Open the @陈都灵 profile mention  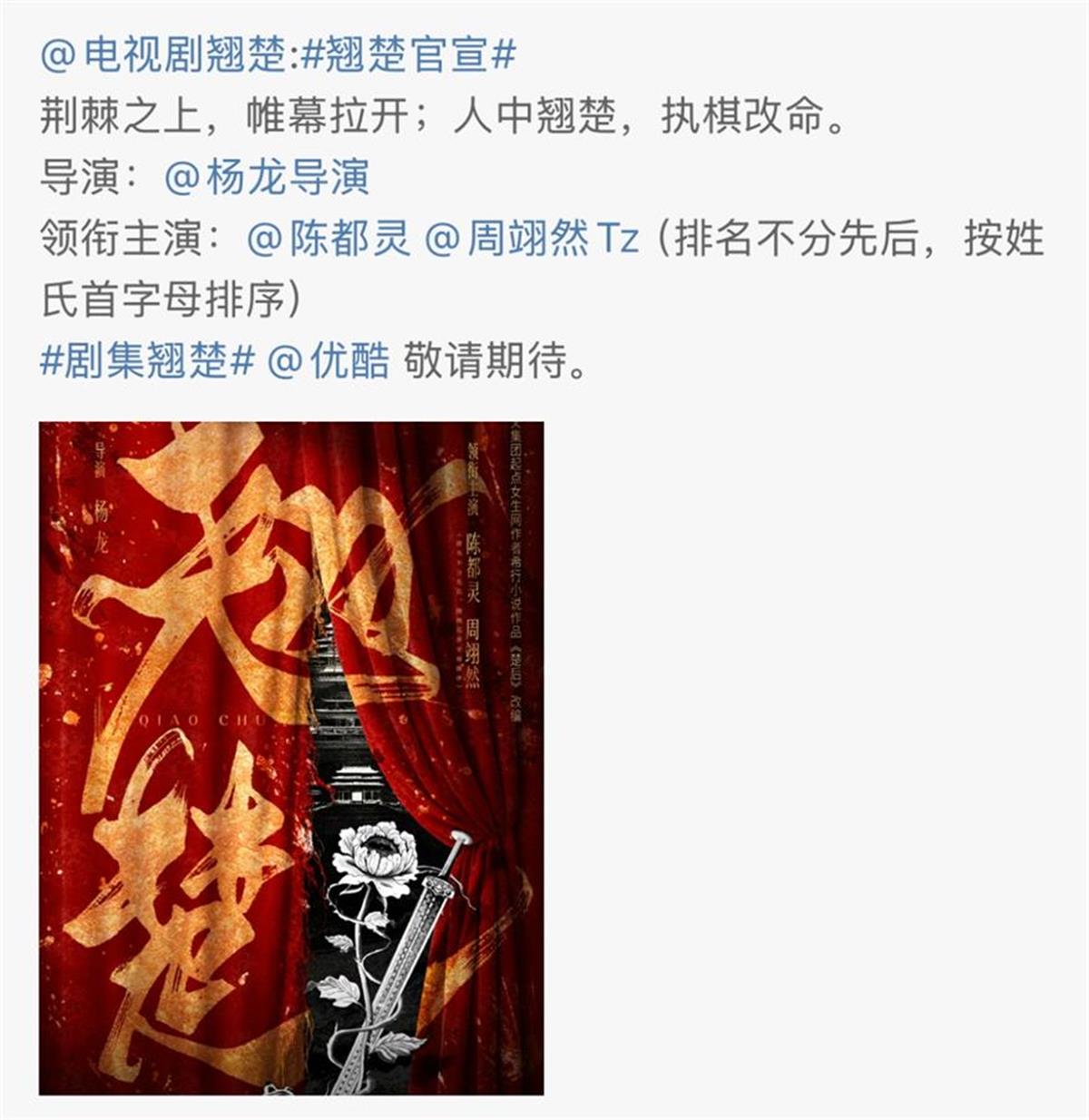(x=329, y=239)
